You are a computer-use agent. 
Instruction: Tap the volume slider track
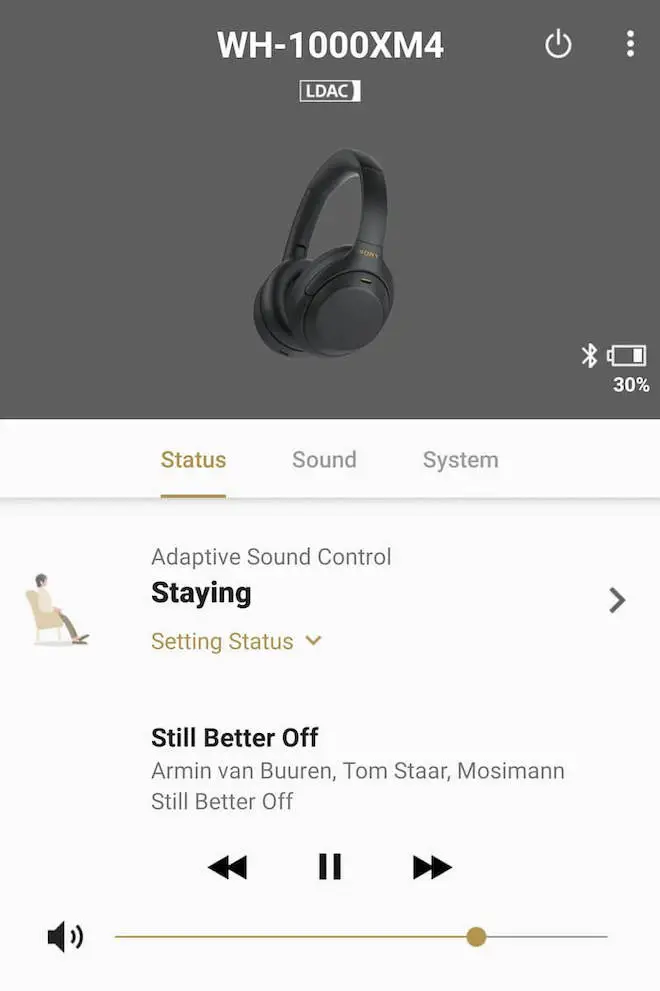click(300, 937)
